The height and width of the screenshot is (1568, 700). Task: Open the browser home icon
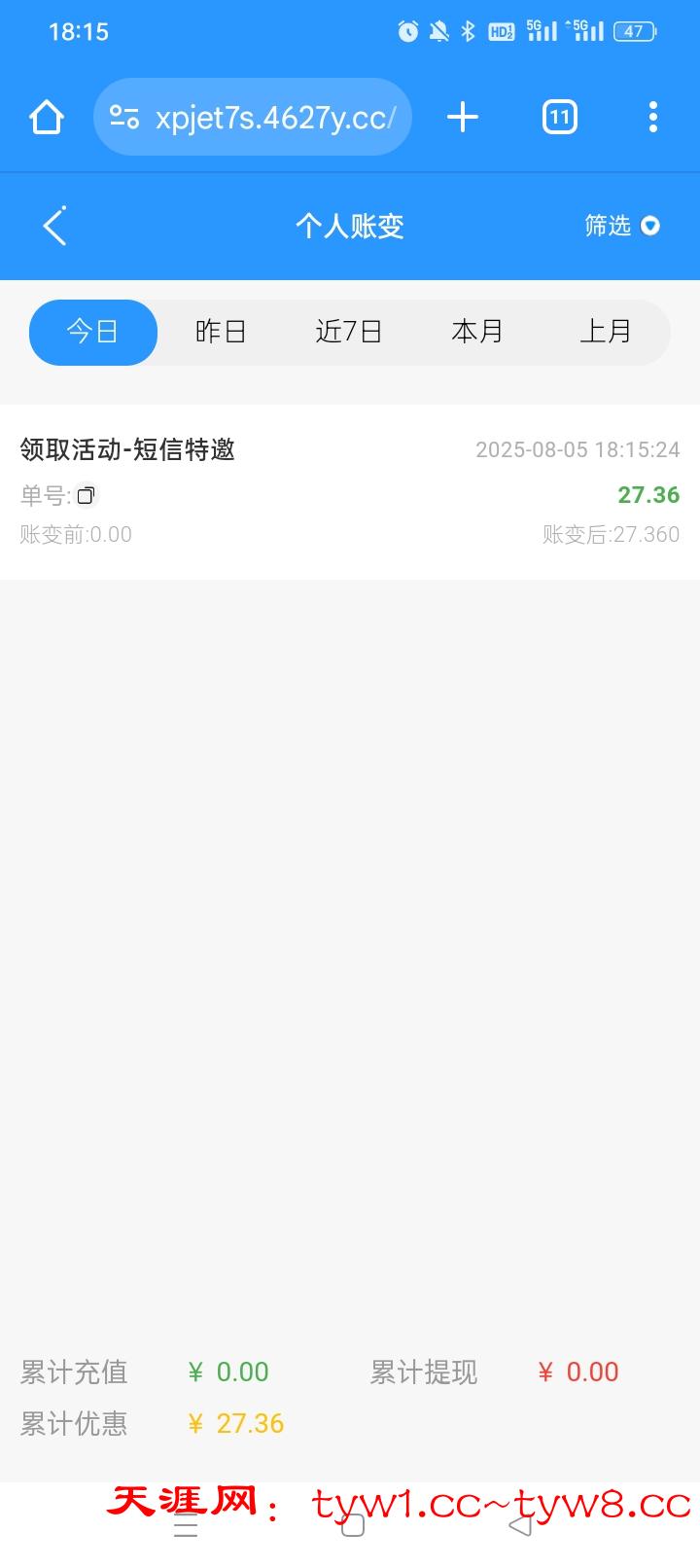(x=46, y=117)
